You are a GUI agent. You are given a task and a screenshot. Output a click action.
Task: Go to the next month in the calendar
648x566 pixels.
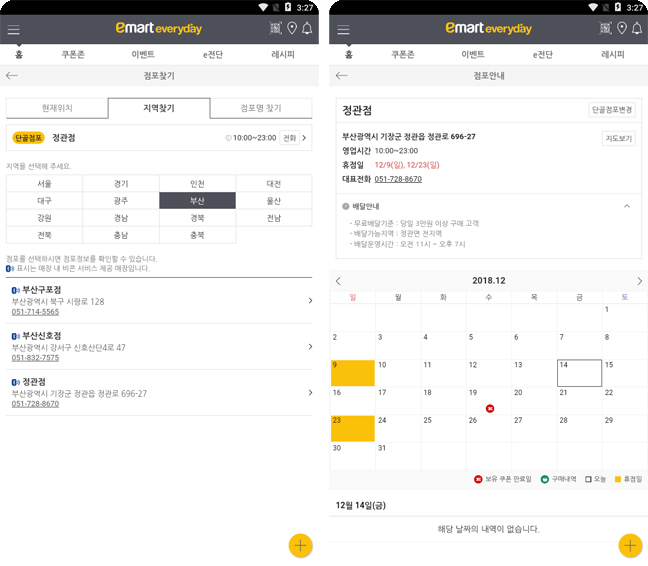pos(640,281)
